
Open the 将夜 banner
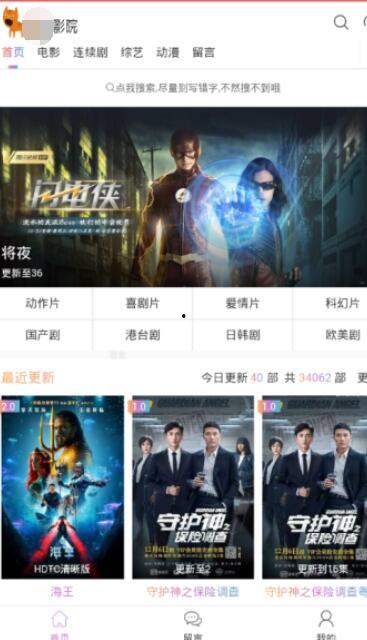pos(183,197)
